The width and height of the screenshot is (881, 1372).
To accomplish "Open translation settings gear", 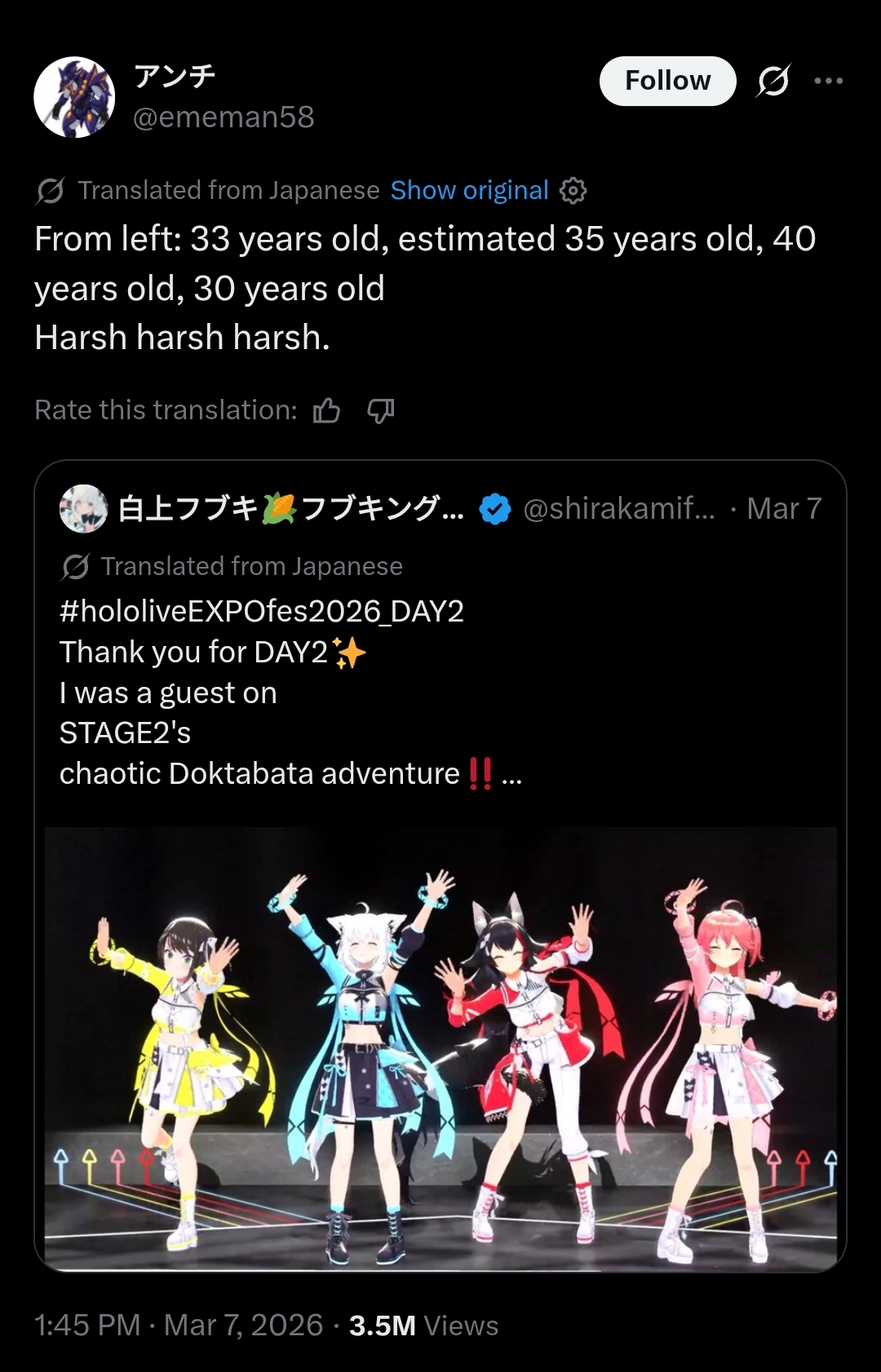I will pos(573,190).
